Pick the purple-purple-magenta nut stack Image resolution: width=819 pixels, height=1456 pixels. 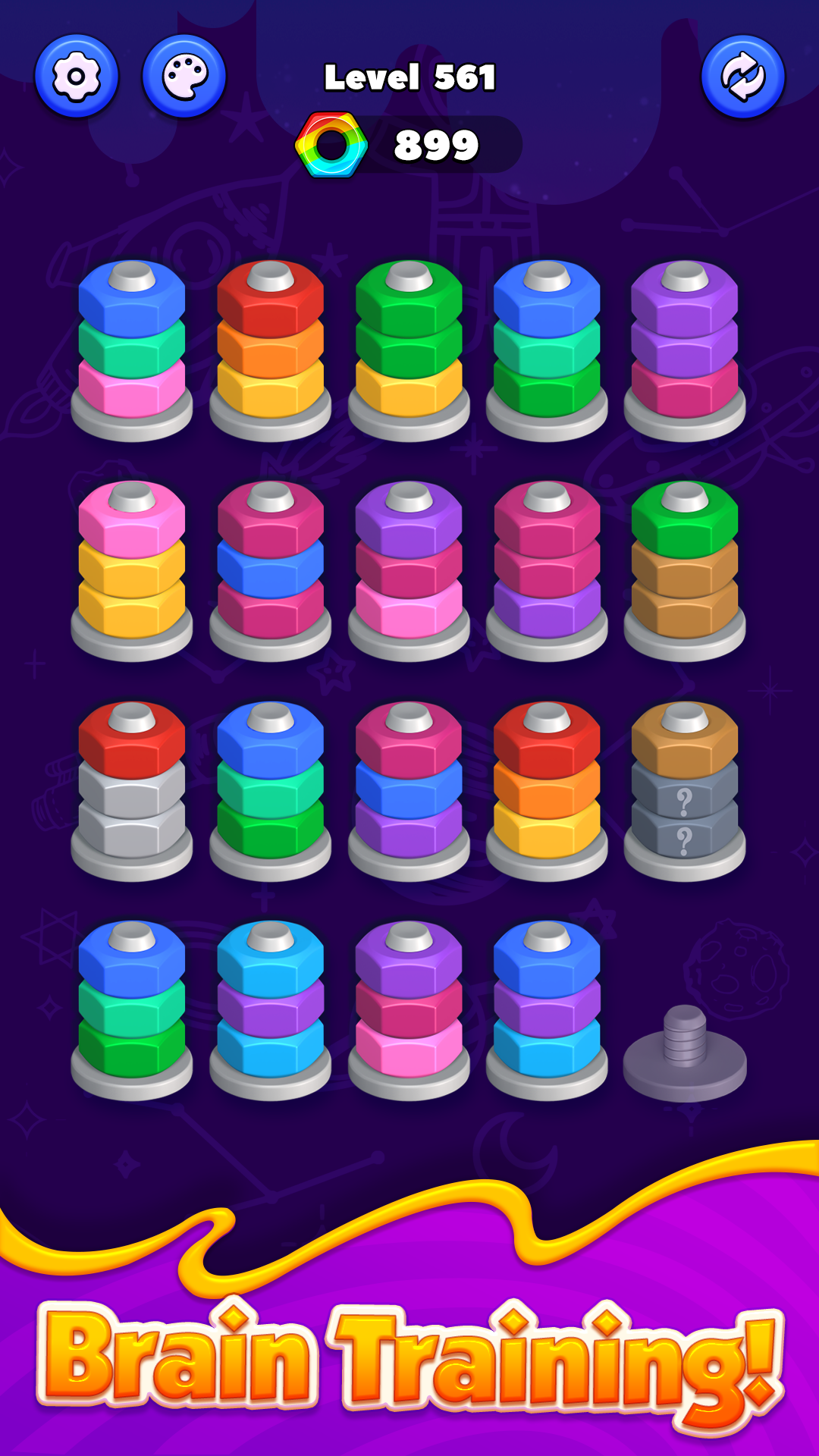click(x=685, y=349)
